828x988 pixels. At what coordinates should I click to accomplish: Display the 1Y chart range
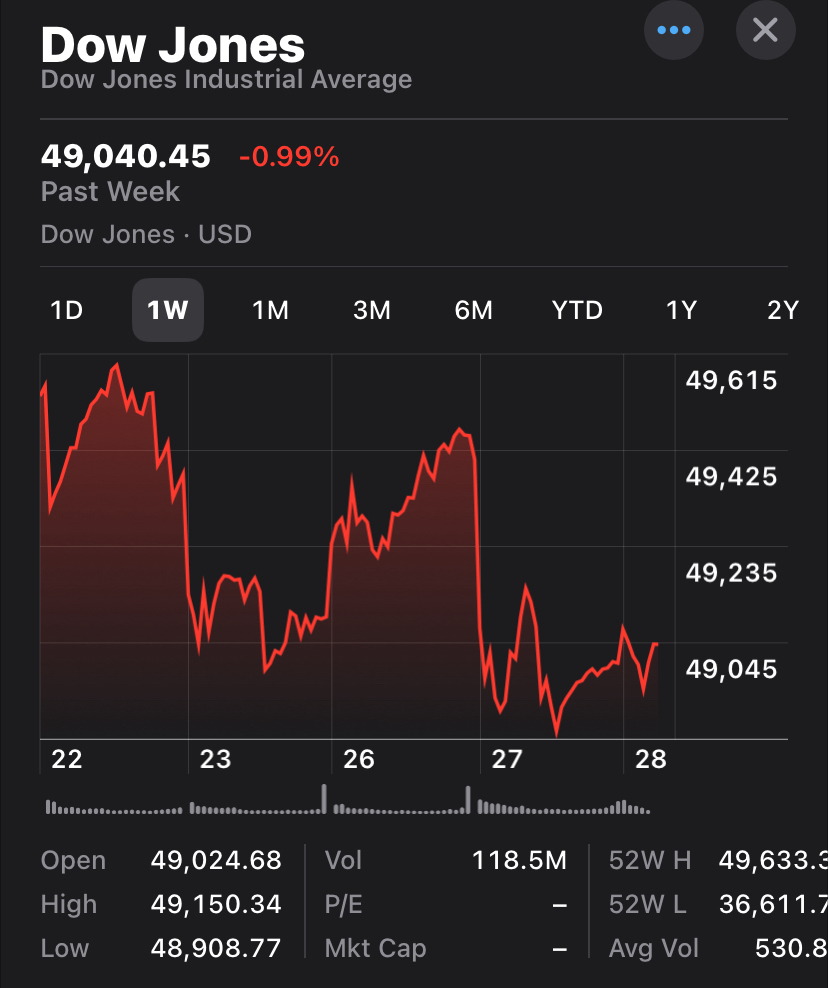(681, 310)
